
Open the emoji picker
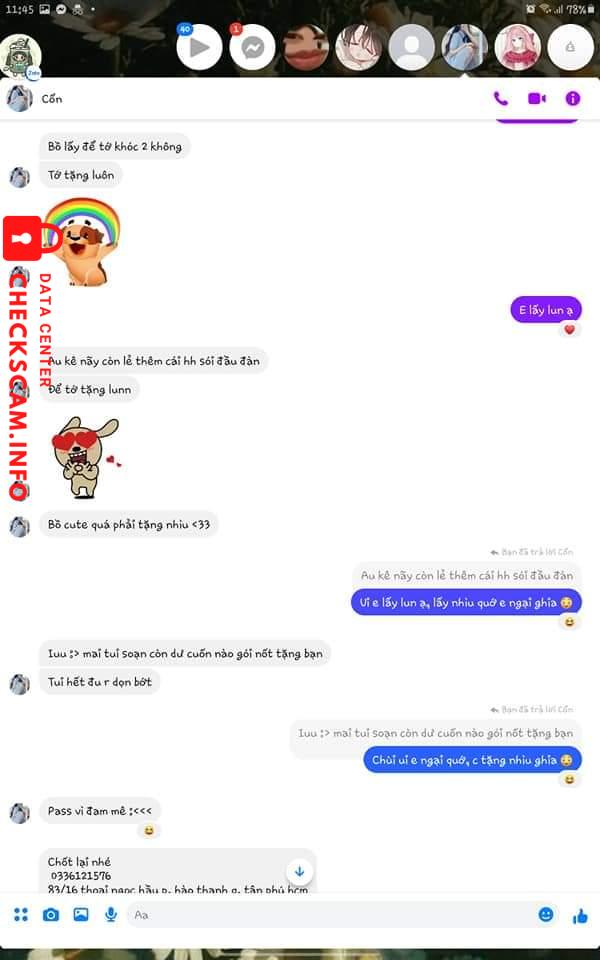coord(546,914)
